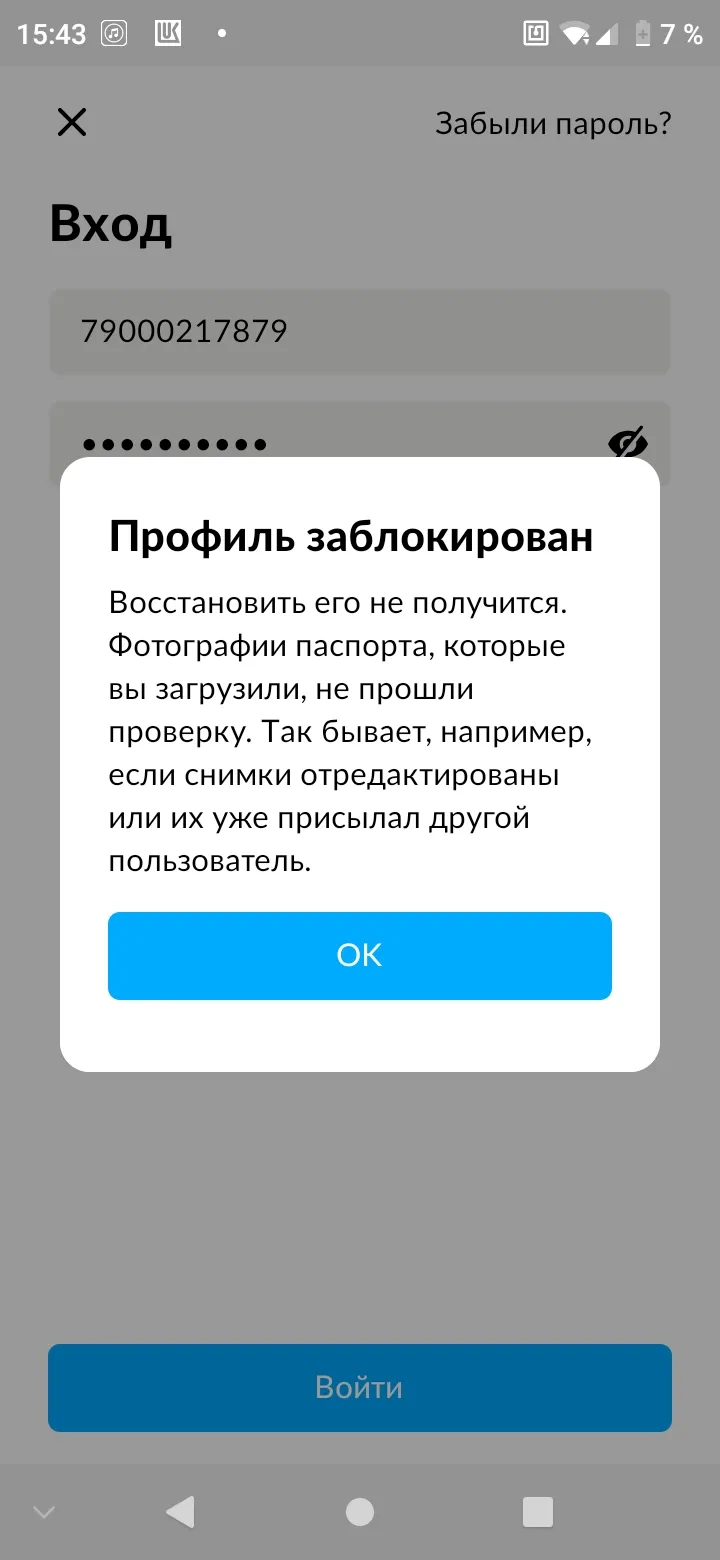
Task: Open the 'Забыли пароль?' link
Action: point(553,124)
